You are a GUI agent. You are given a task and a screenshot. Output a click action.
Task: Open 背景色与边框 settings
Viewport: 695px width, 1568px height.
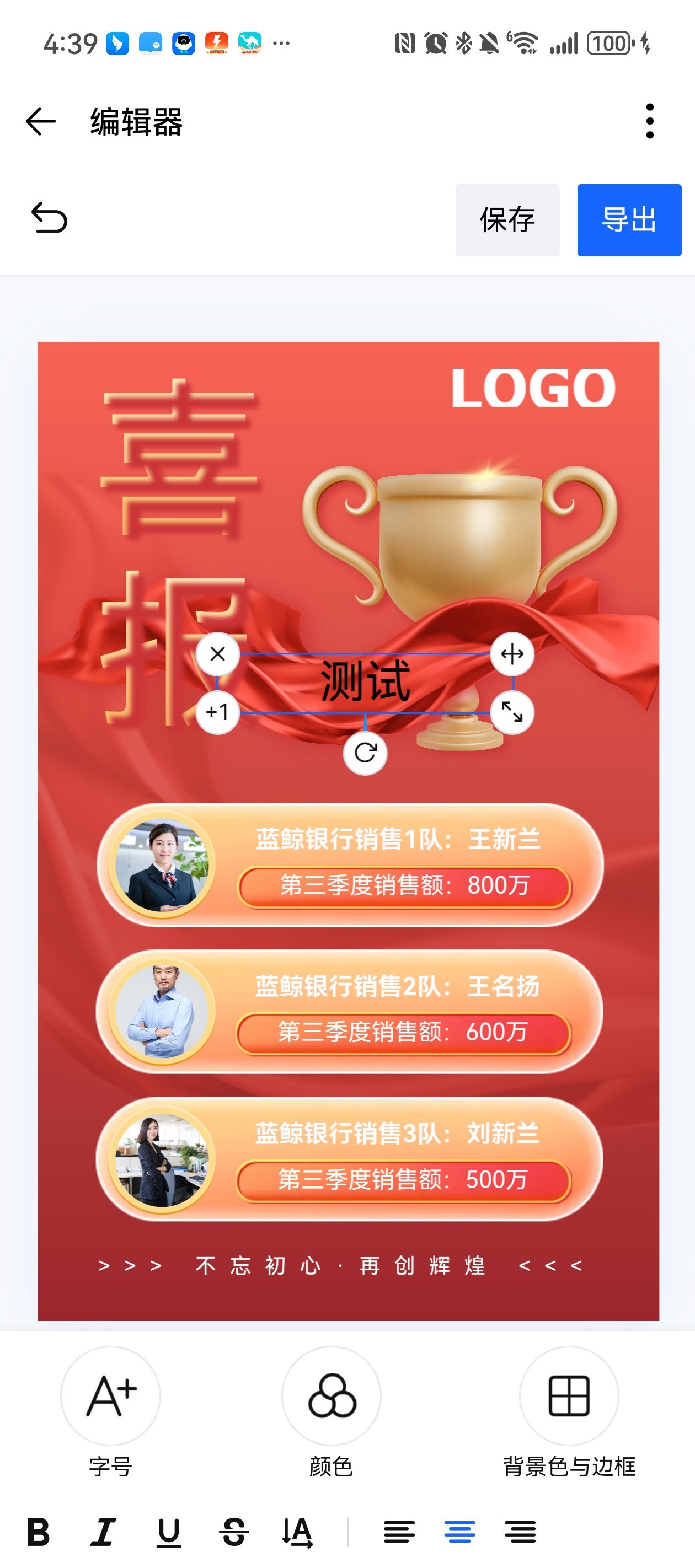click(568, 1395)
